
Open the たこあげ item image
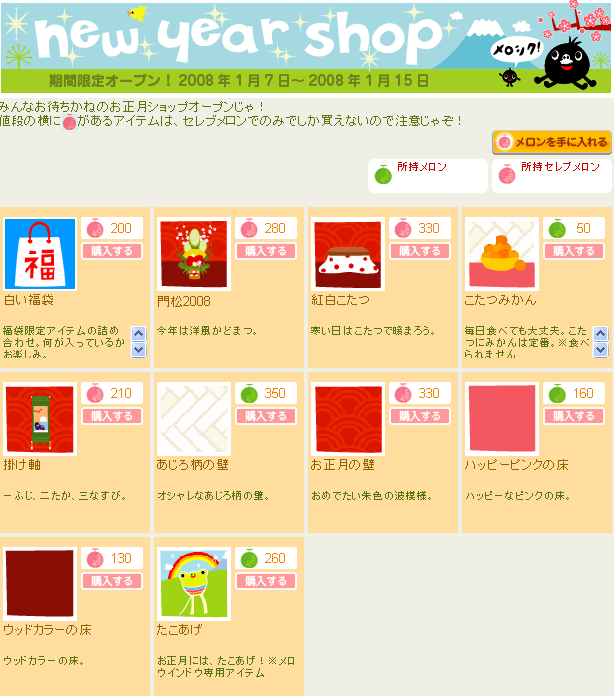click(x=194, y=584)
